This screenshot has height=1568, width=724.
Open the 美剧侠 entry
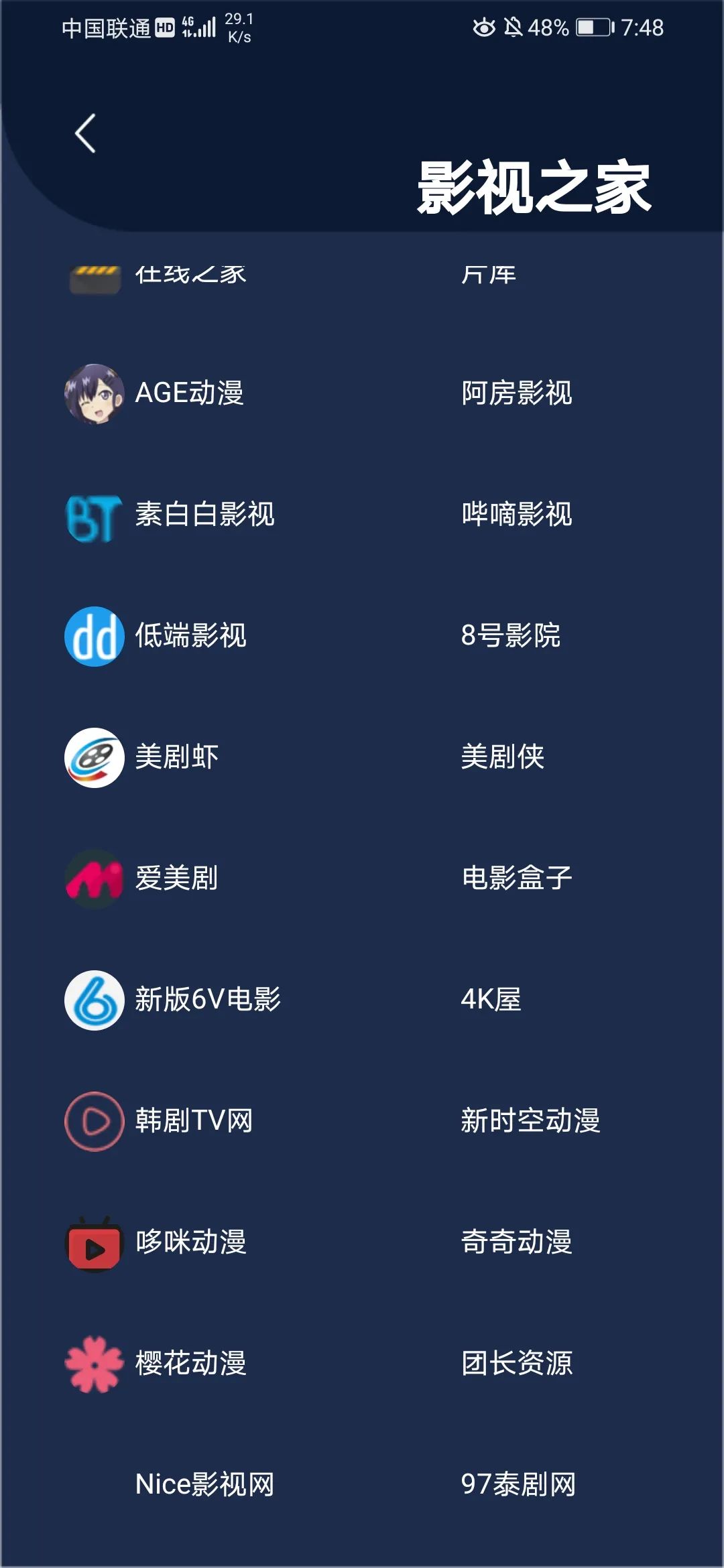point(503,756)
